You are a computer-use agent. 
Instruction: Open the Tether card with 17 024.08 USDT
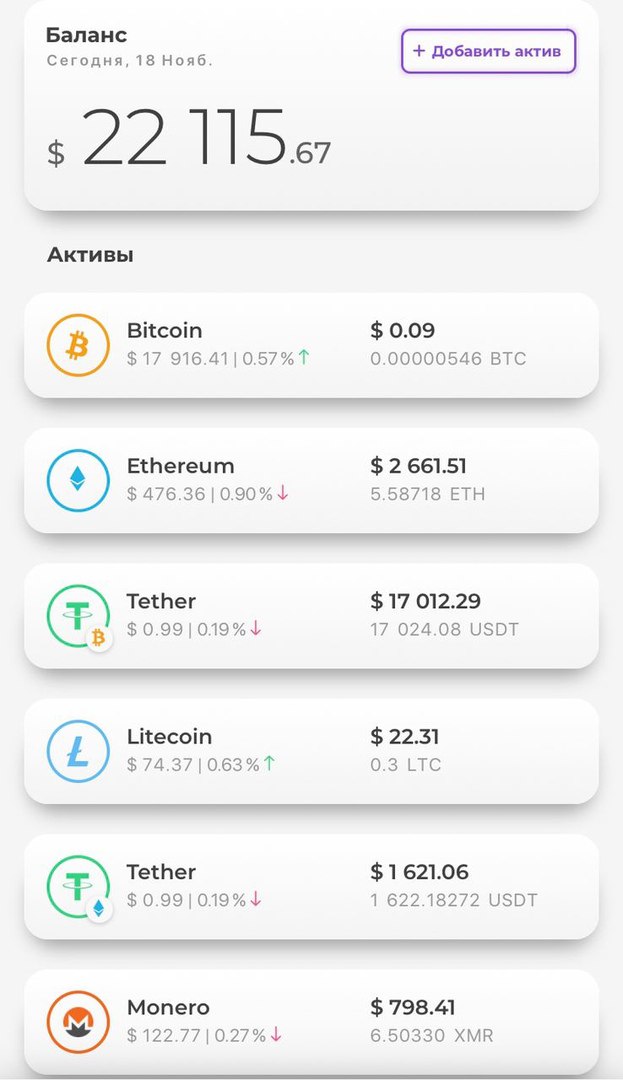pos(311,615)
